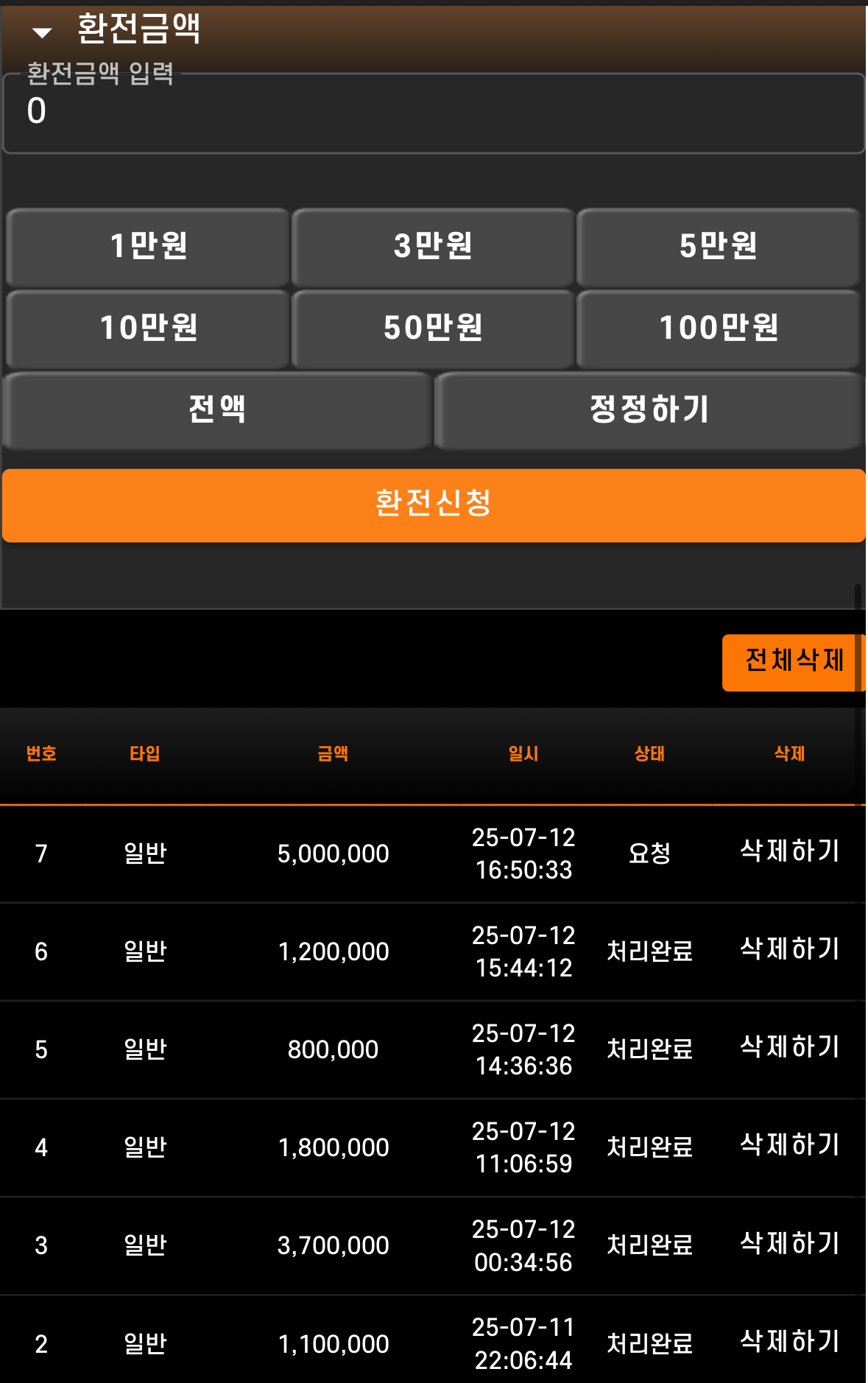Select the 100만원 amount button
This screenshot has height=1383, width=868.
coord(718,328)
